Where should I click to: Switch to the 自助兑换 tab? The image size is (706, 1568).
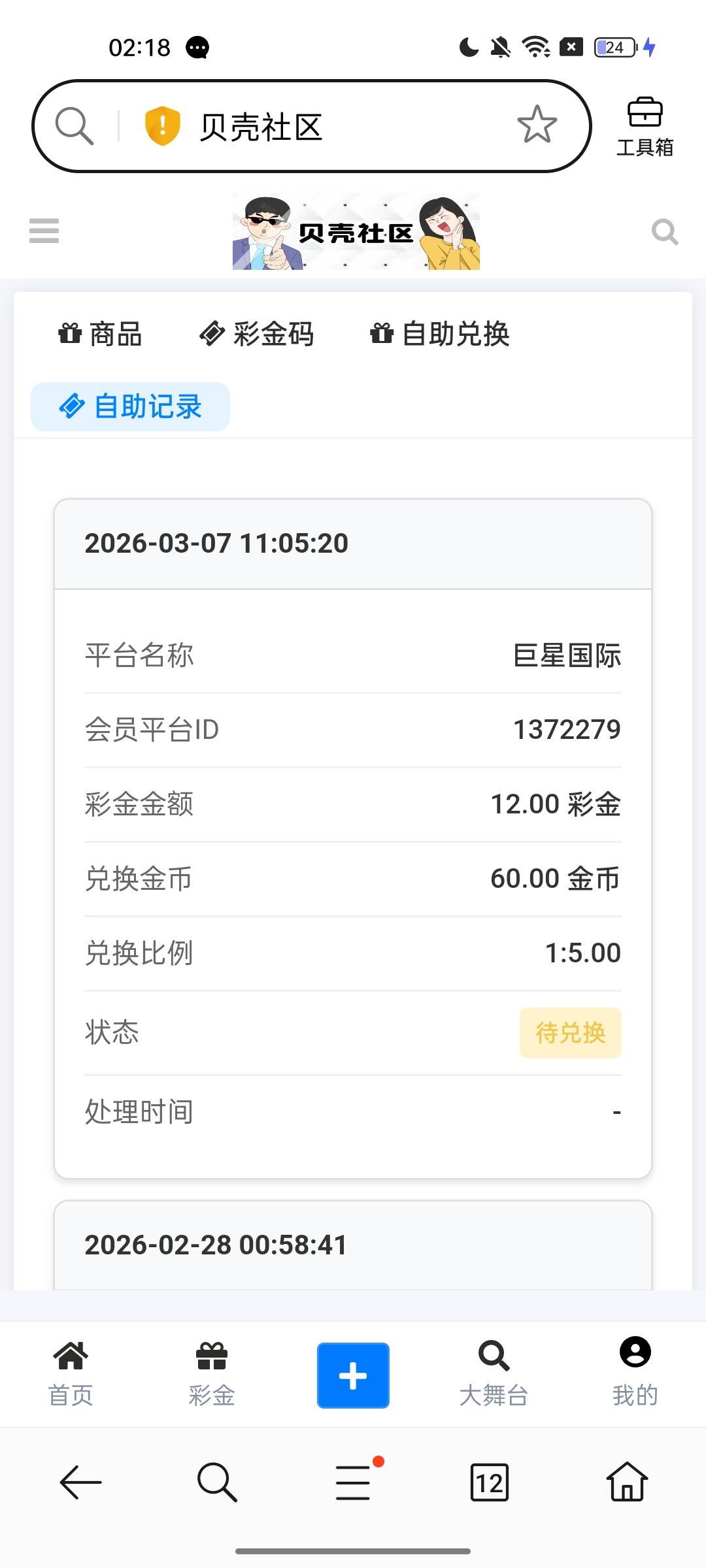(440, 334)
